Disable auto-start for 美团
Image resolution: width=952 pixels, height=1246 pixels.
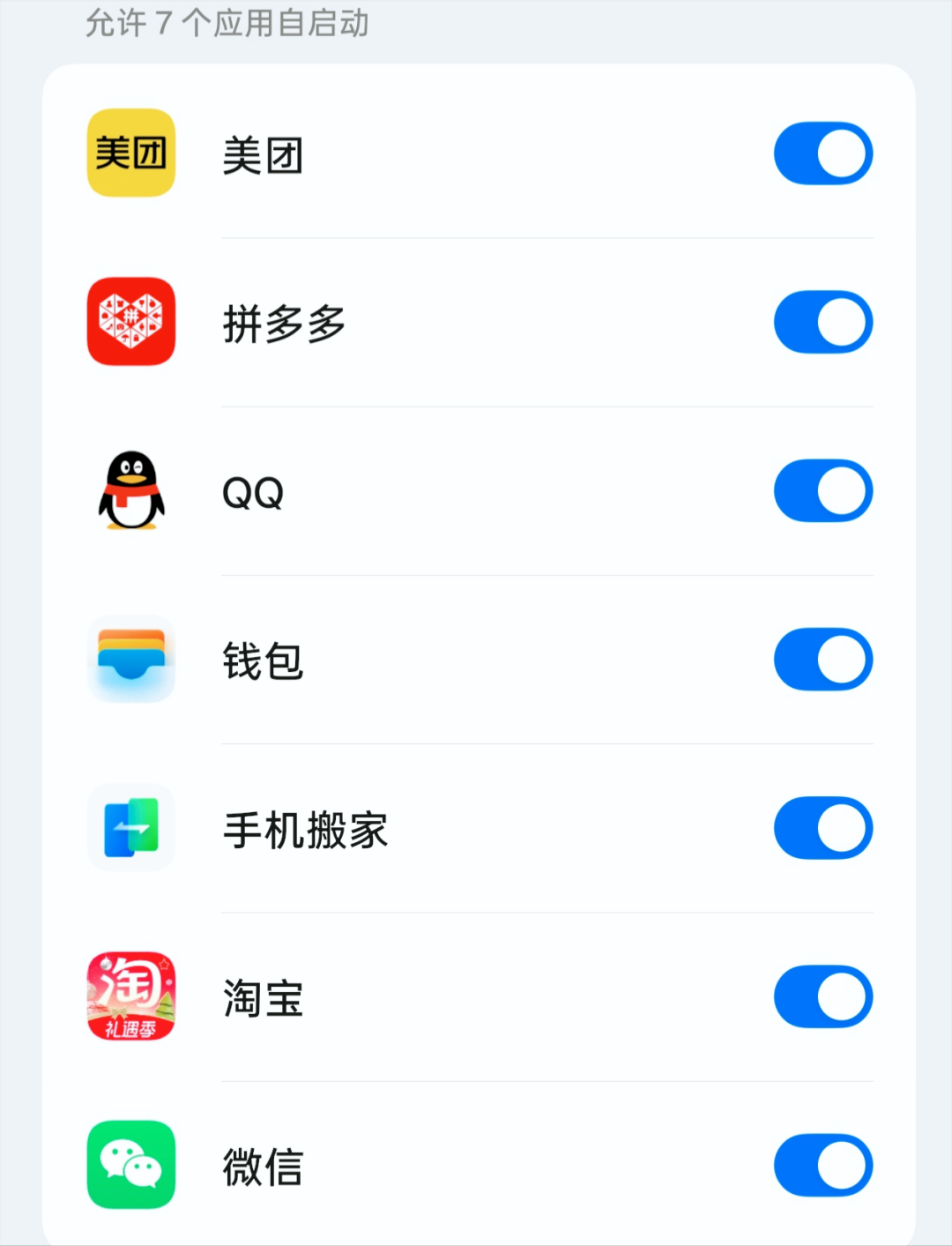(x=823, y=153)
